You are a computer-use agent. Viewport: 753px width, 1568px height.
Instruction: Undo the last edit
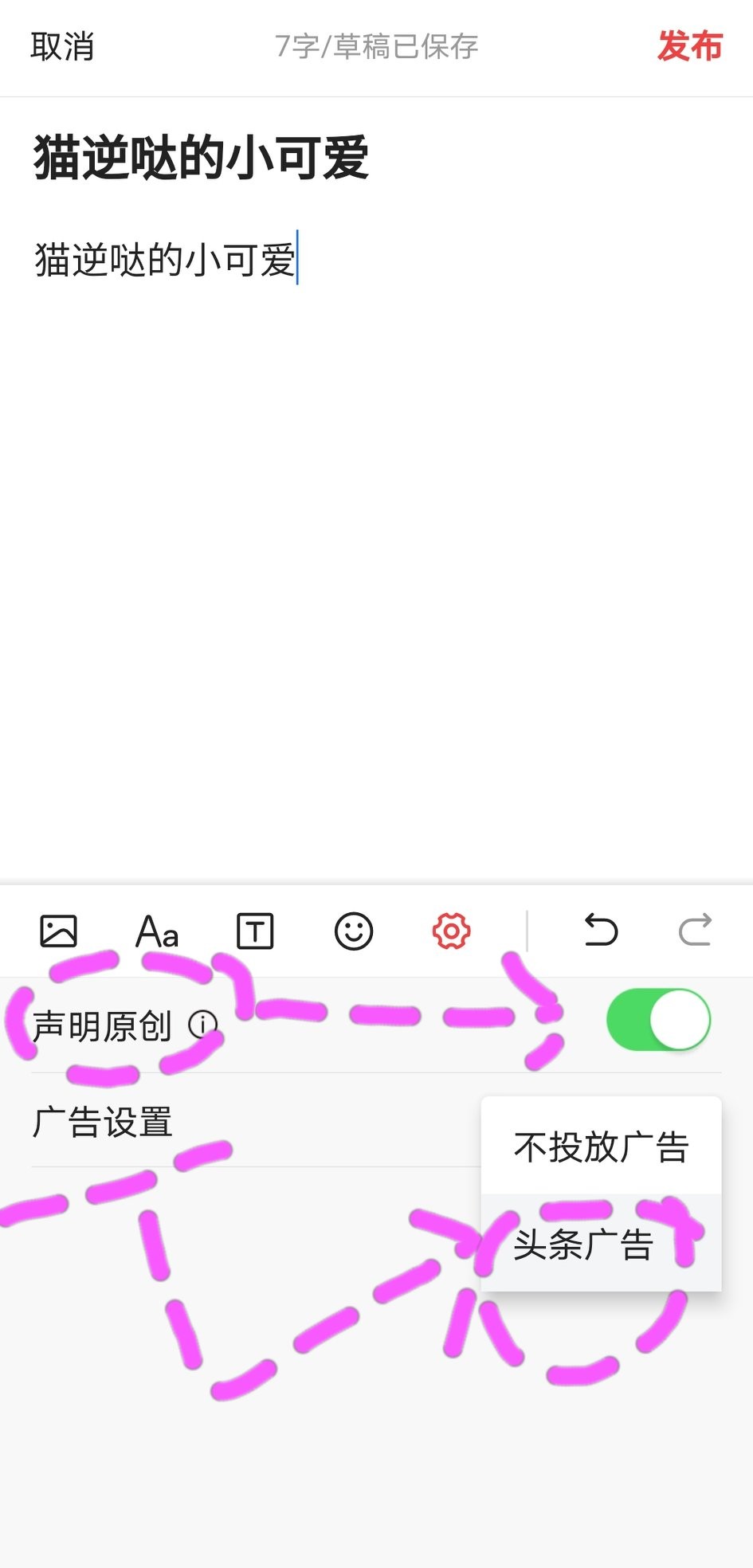600,930
